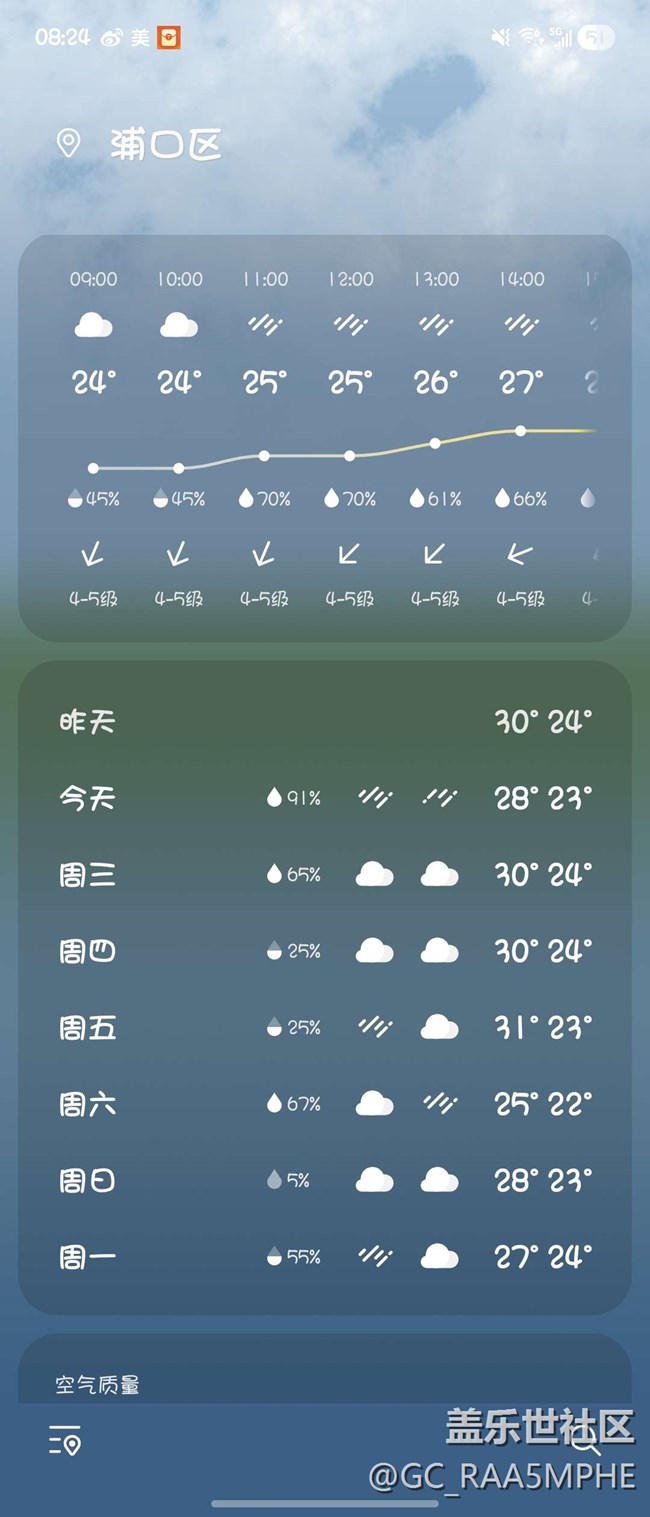Open the location list icon
This screenshot has width=650, height=1517.
click(x=65, y=1441)
